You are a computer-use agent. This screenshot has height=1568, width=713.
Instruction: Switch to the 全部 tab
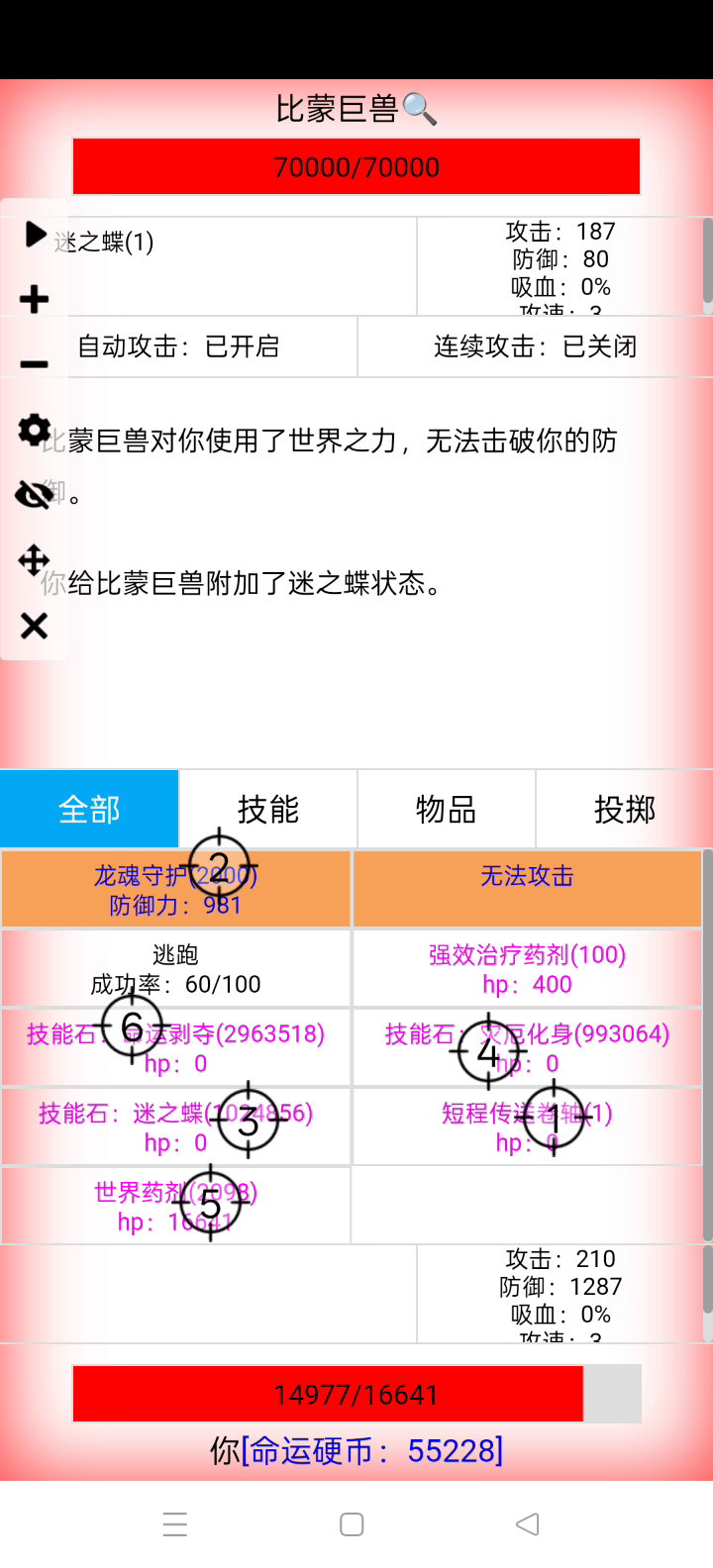click(89, 810)
